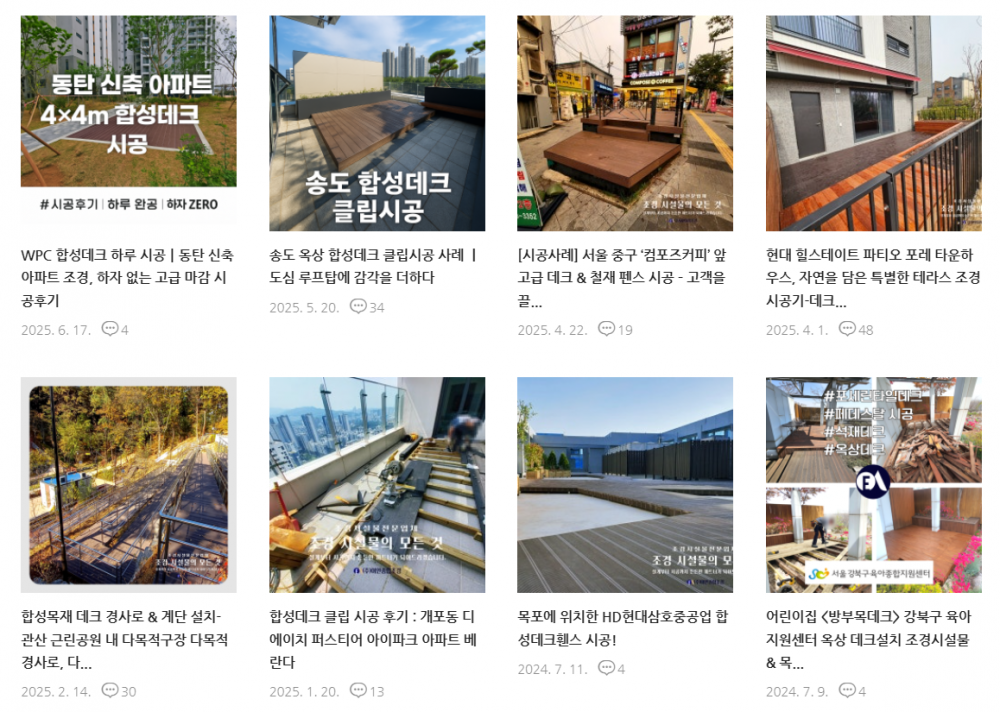Viewport: 1000px width, 712px height.
Task: Open the 동탄 신축 아파트 합성데크 시공 thumbnail
Action: (x=128, y=120)
